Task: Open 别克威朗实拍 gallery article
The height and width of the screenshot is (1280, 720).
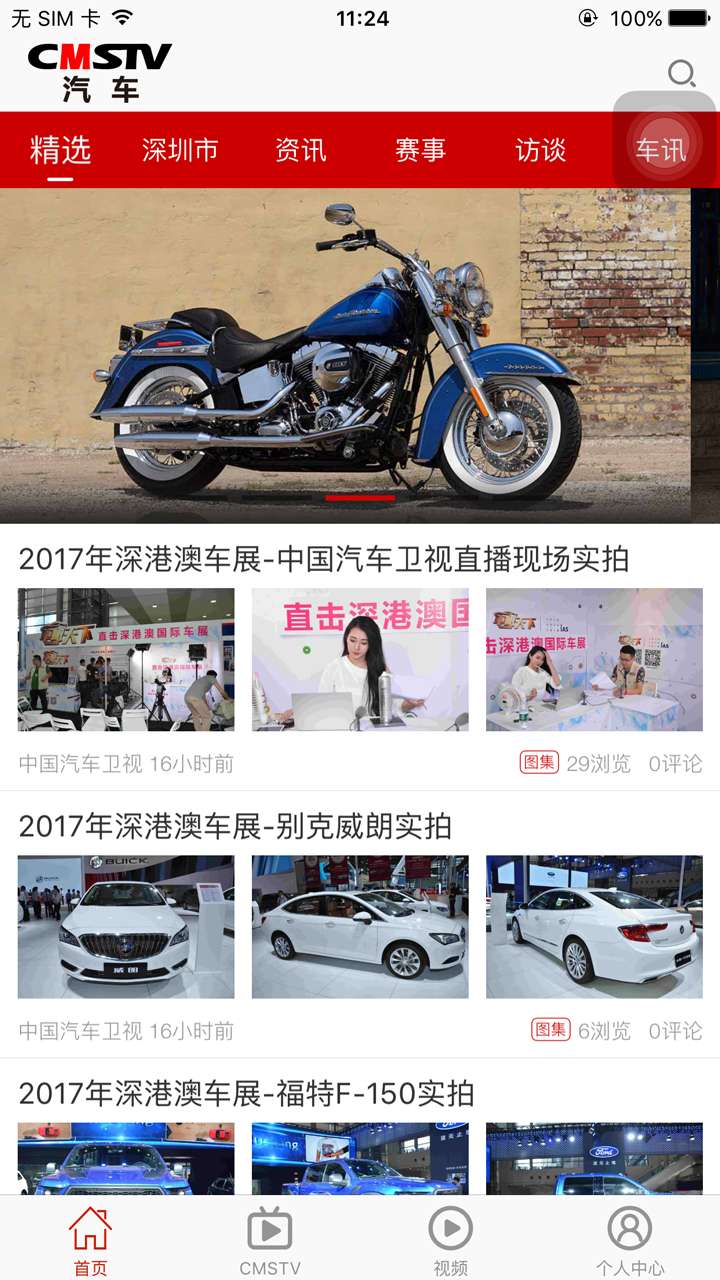Action: (235, 826)
